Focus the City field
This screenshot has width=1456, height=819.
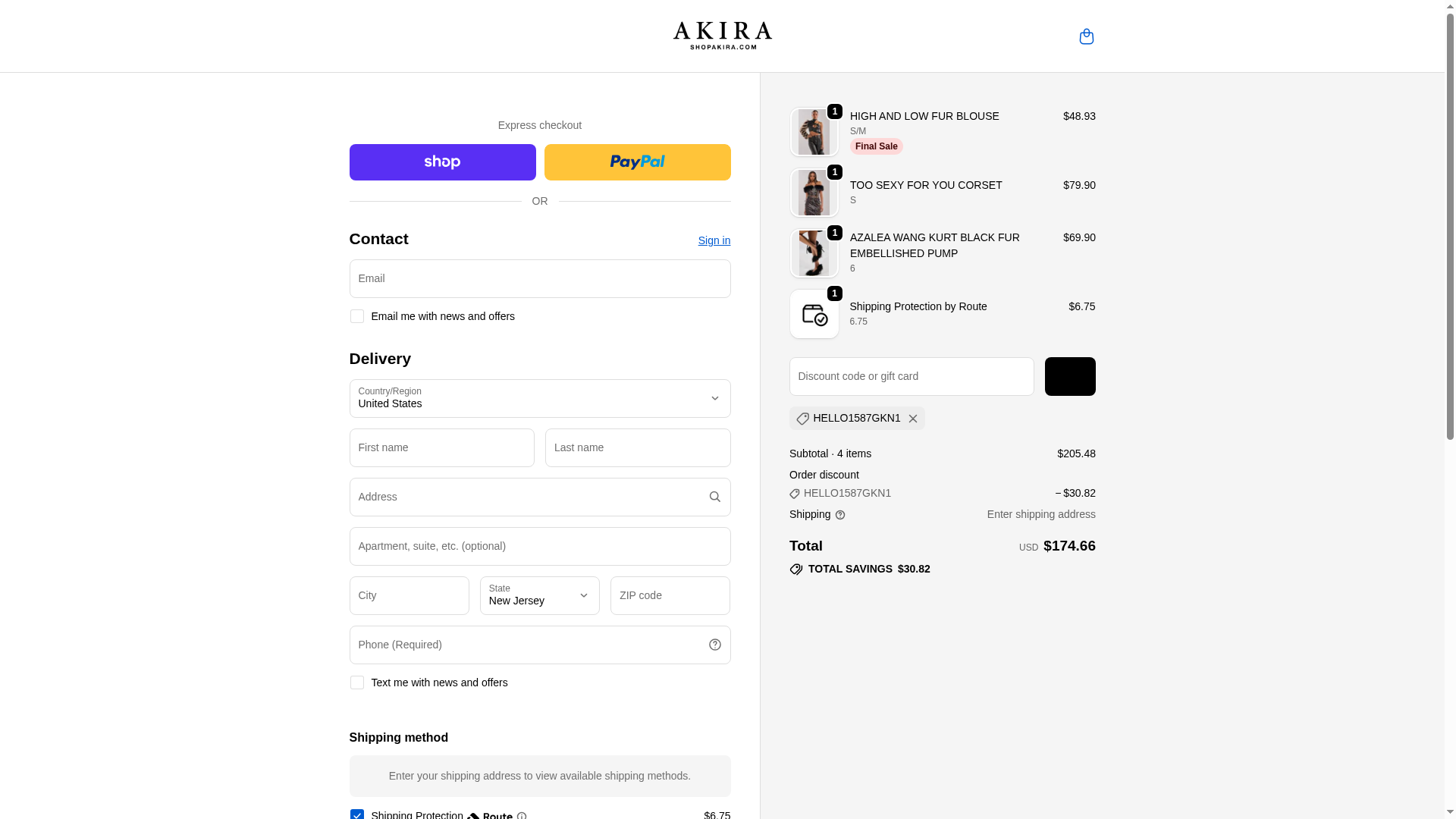[409, 595]
